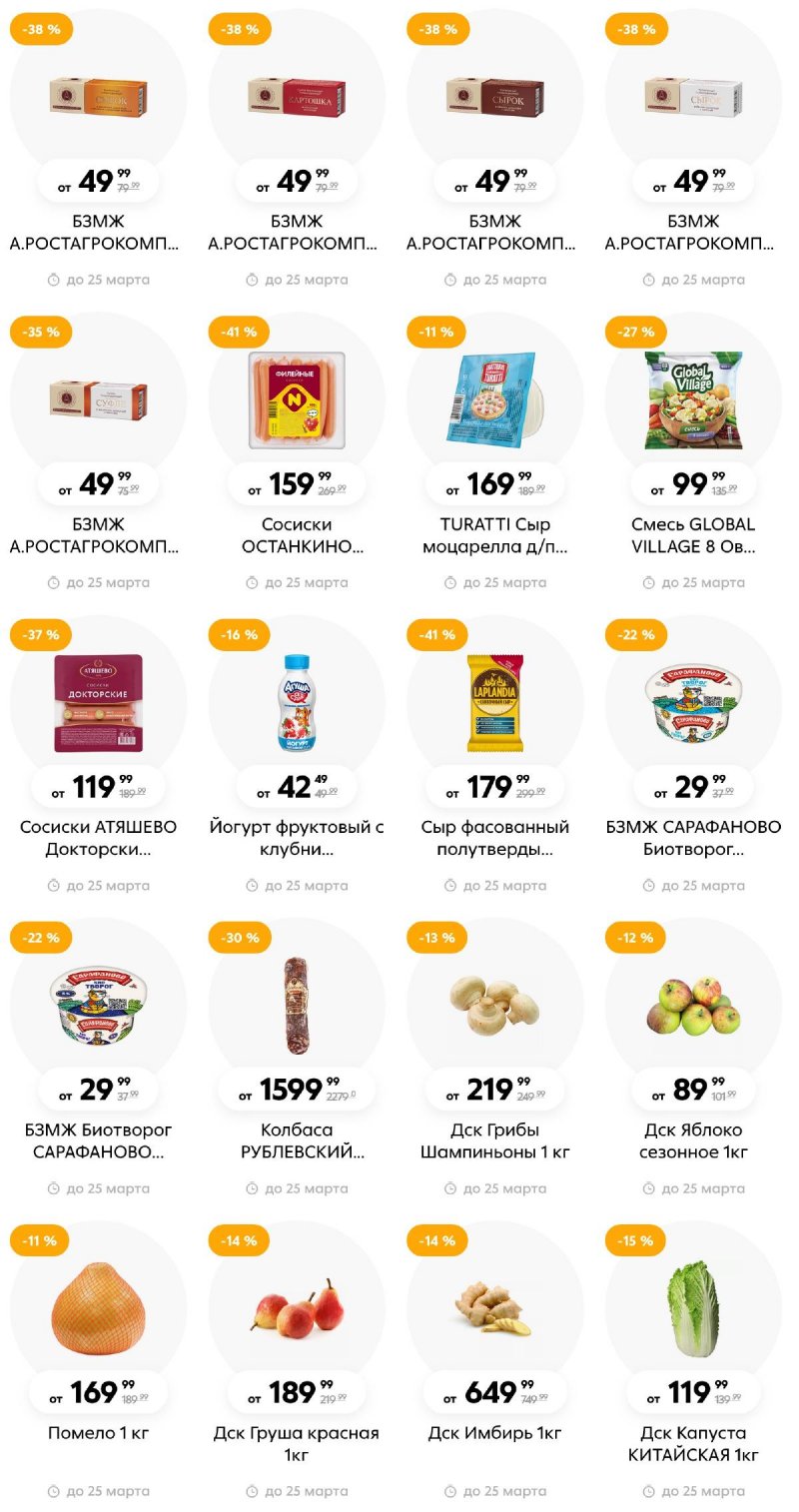Open the Дск Яблоко сезонное 1кг card
The width and height of the screenshot is (799, 1512).
click(x=693, y=1006)
